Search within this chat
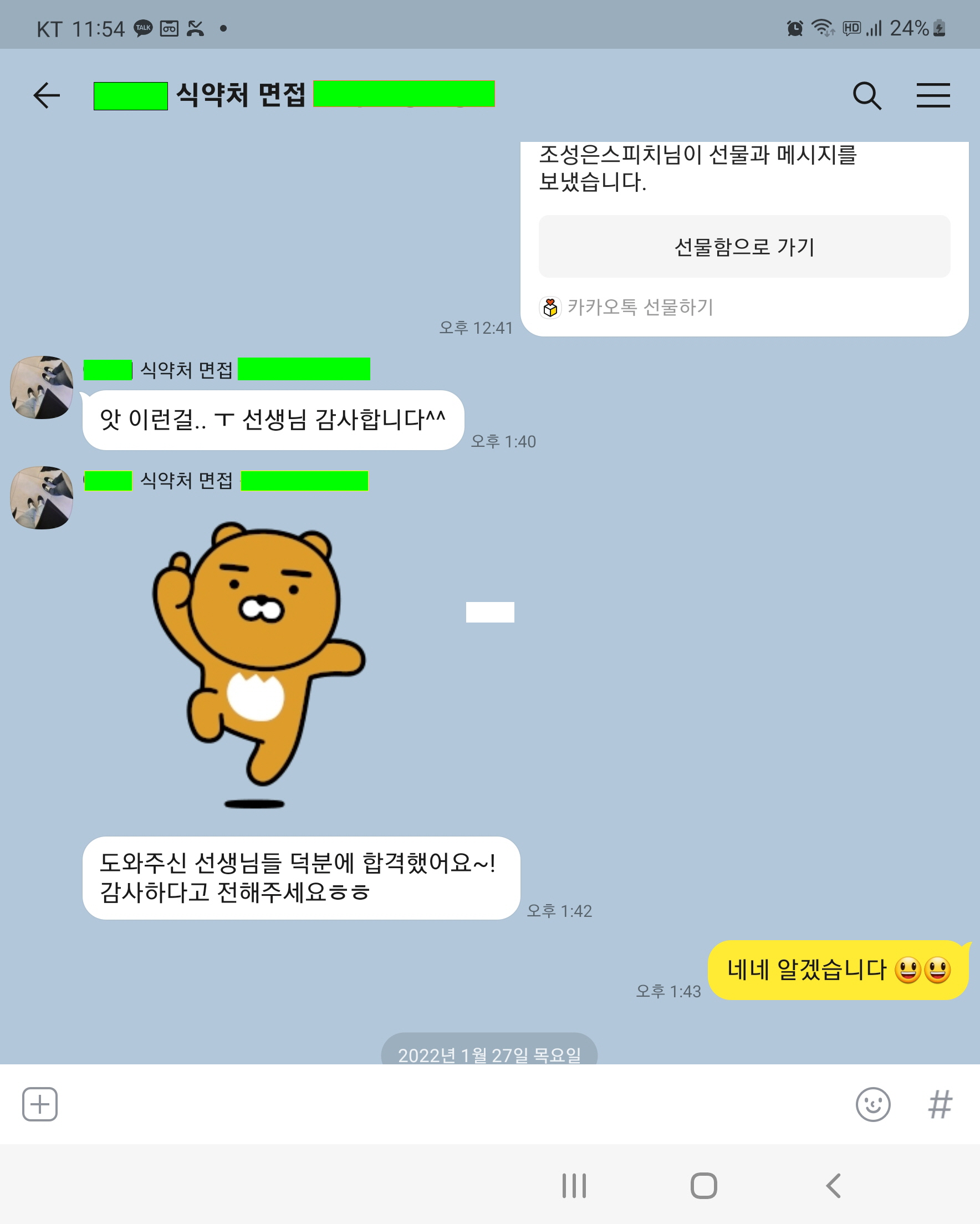The height and width of the screenshot is (1224, 980). click(x=866, y=95)
